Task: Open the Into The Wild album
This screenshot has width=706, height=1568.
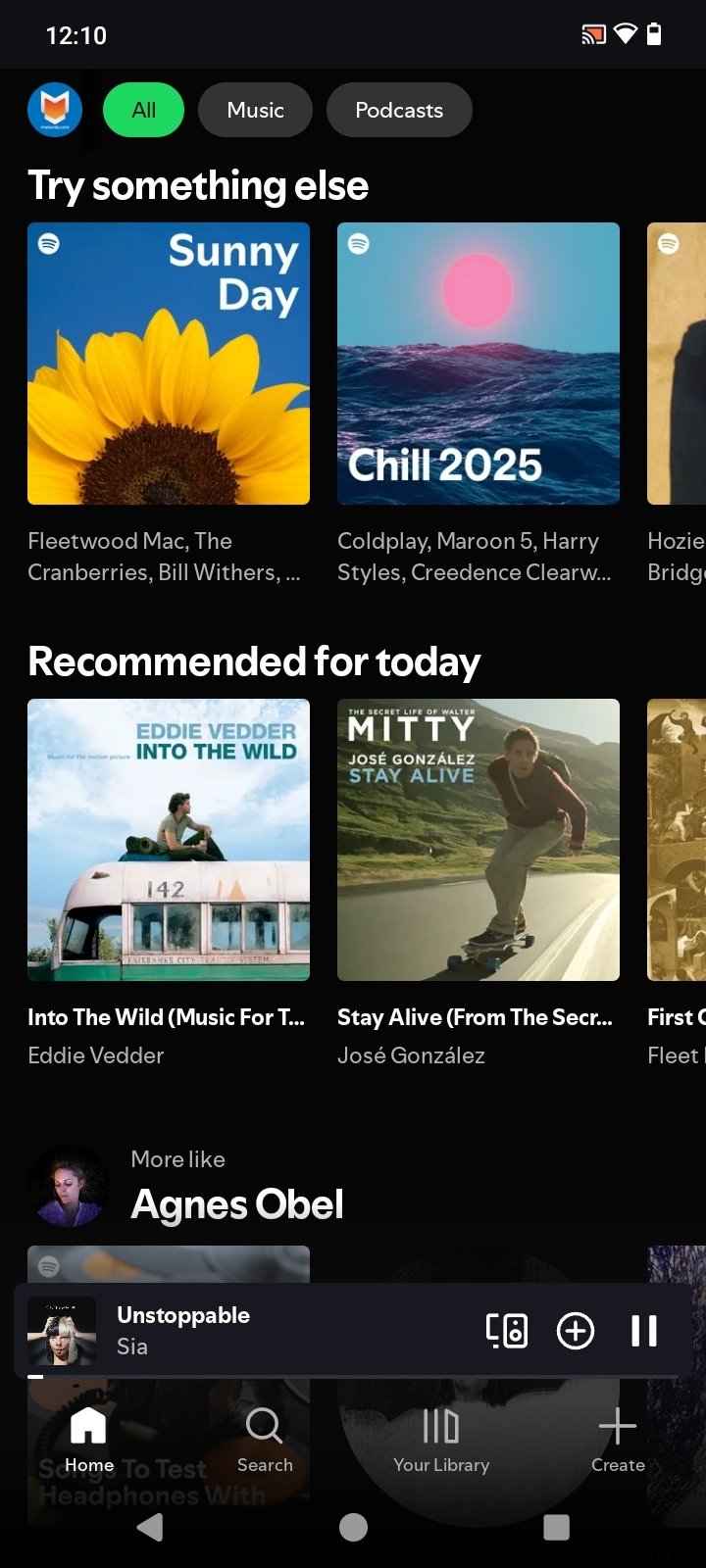Action: [169, 840]
